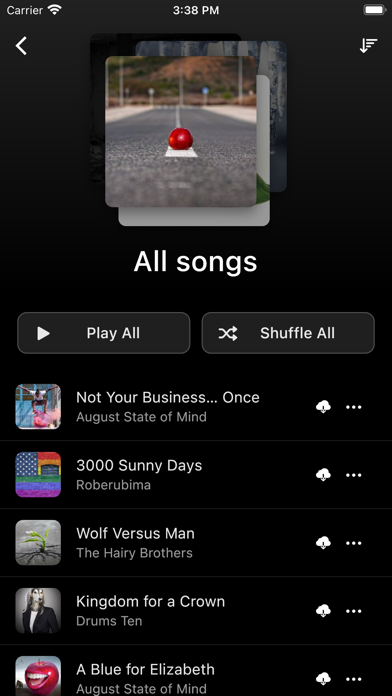Download Kingdom for a Crown
The image size is (392, 696).
[323, 611]
